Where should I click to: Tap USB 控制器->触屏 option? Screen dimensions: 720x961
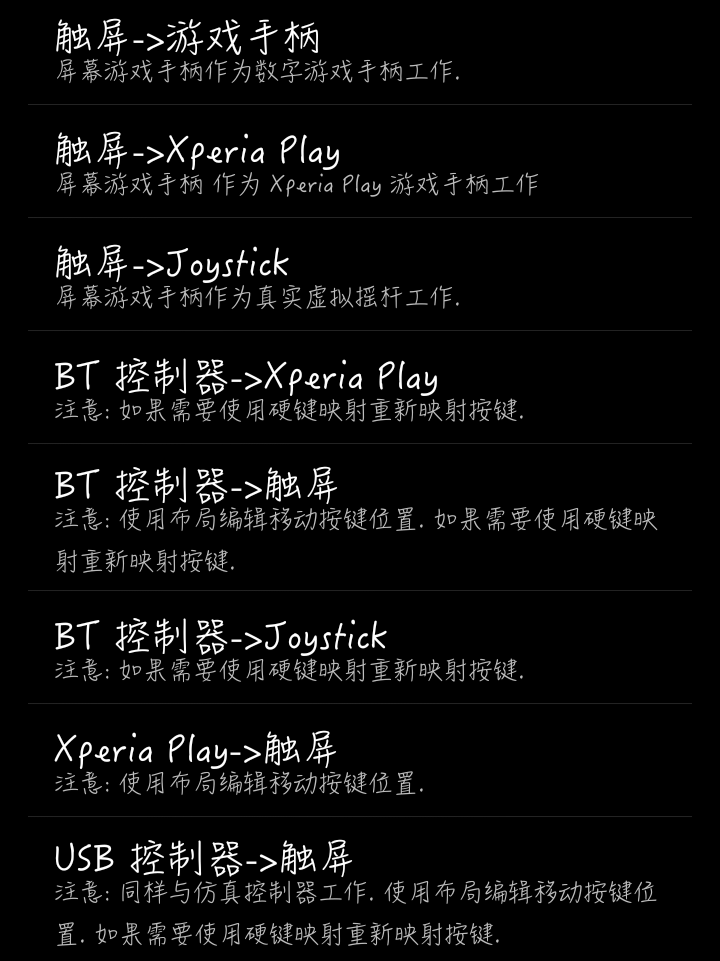click(359, 888)
